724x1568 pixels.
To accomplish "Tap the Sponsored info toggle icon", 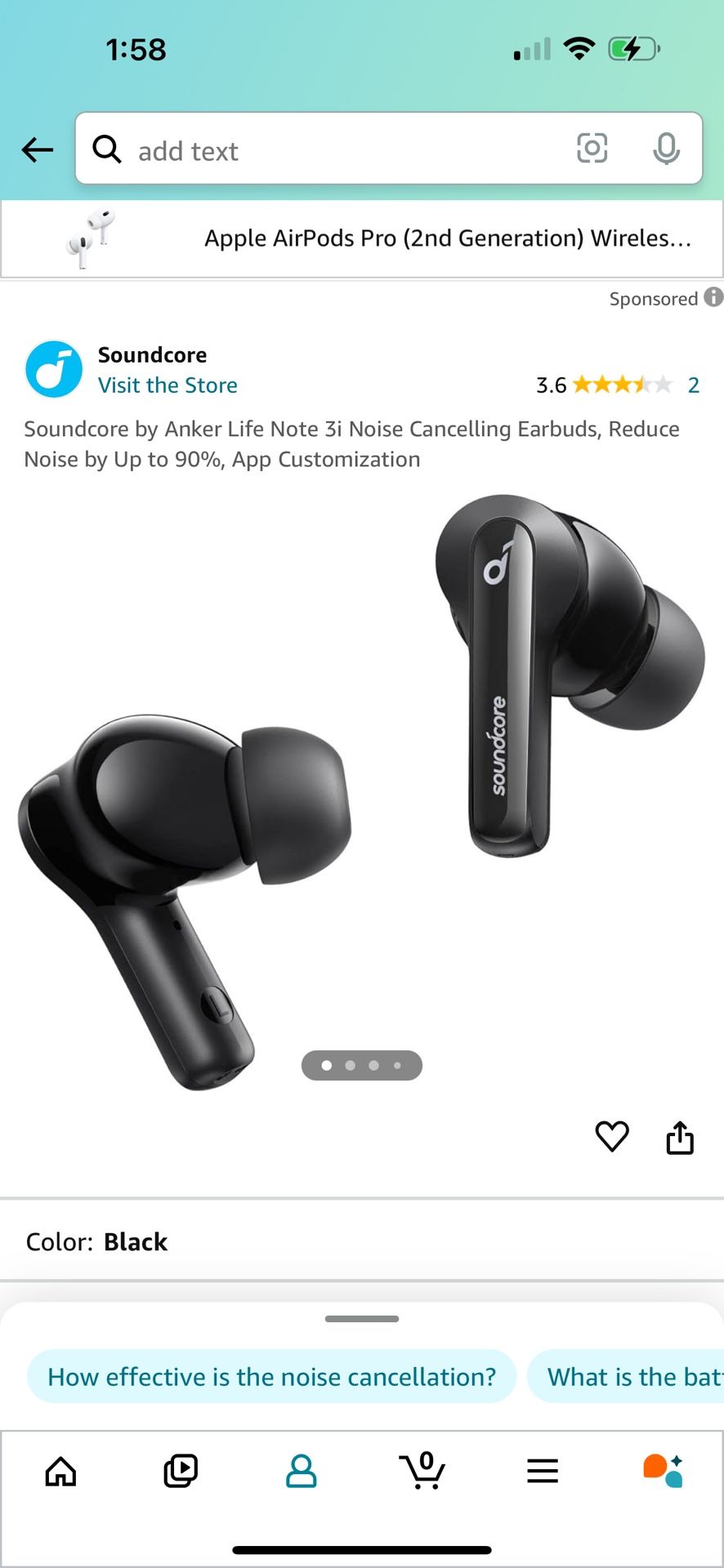I will coord(713,298).
